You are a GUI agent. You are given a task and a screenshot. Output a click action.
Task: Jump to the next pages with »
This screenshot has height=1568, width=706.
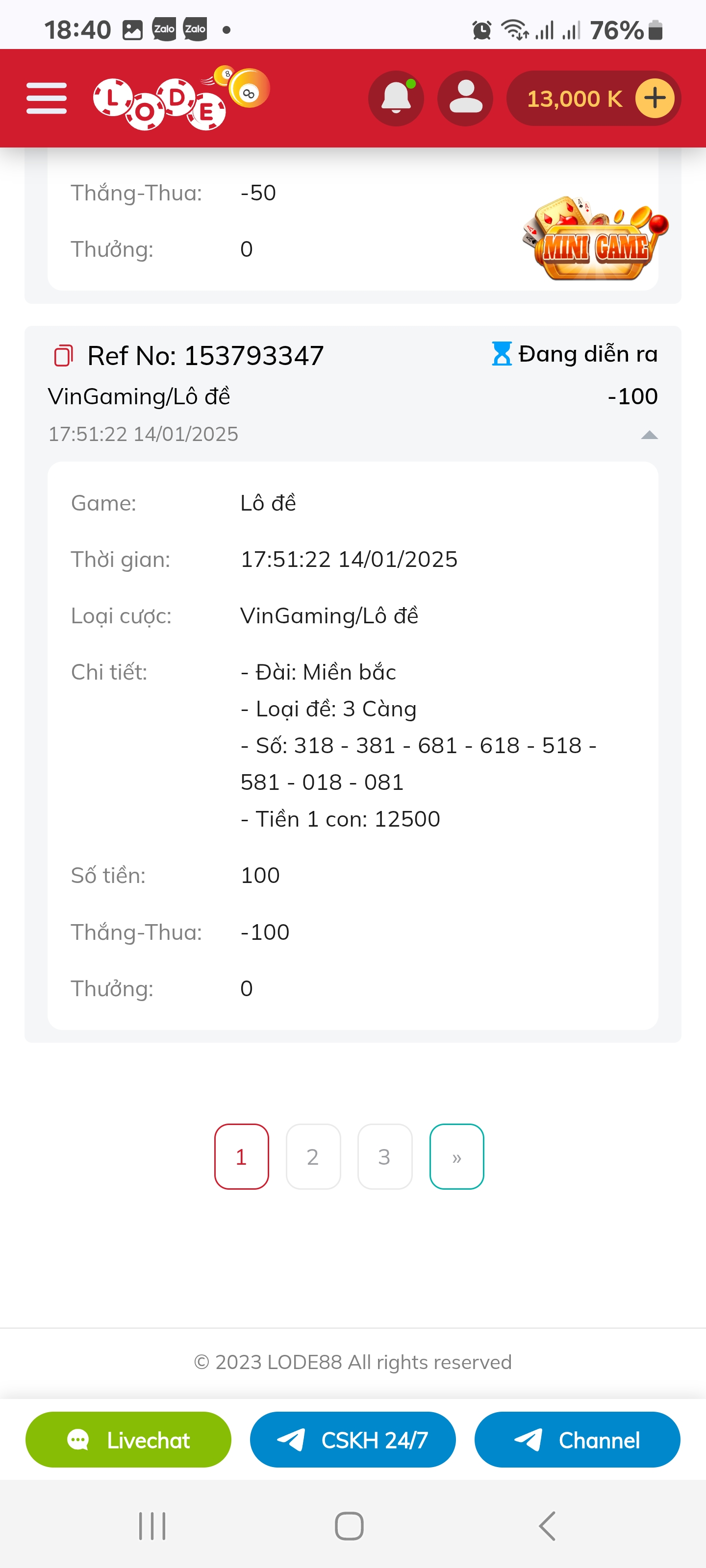tap(457, 1156)
